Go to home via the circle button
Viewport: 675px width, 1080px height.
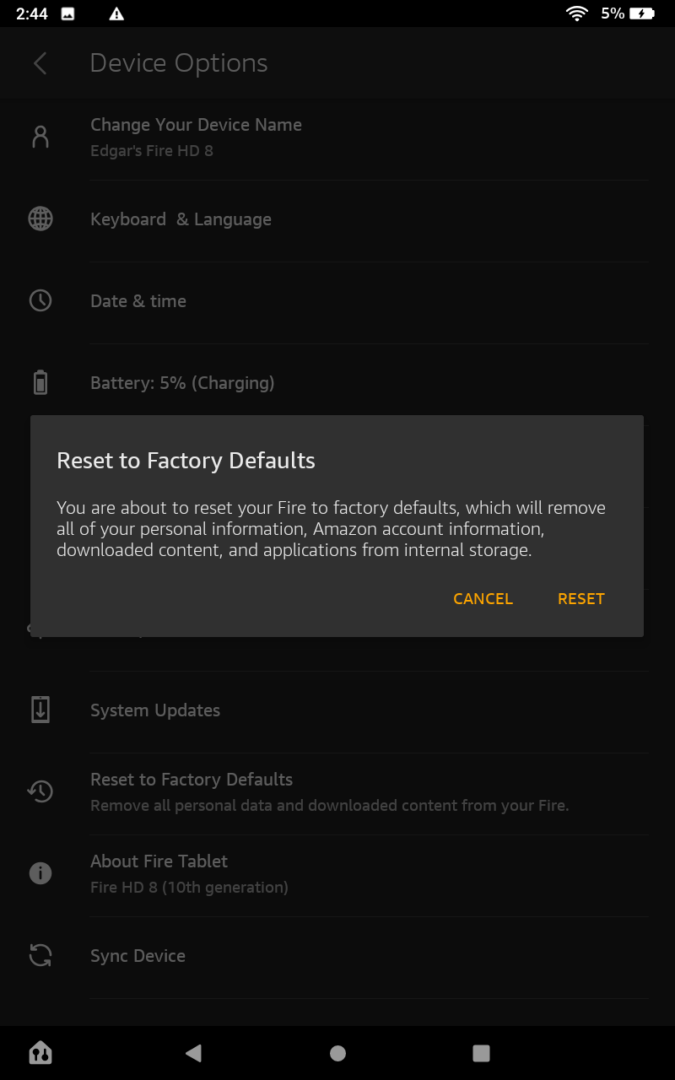(338, 1052)
